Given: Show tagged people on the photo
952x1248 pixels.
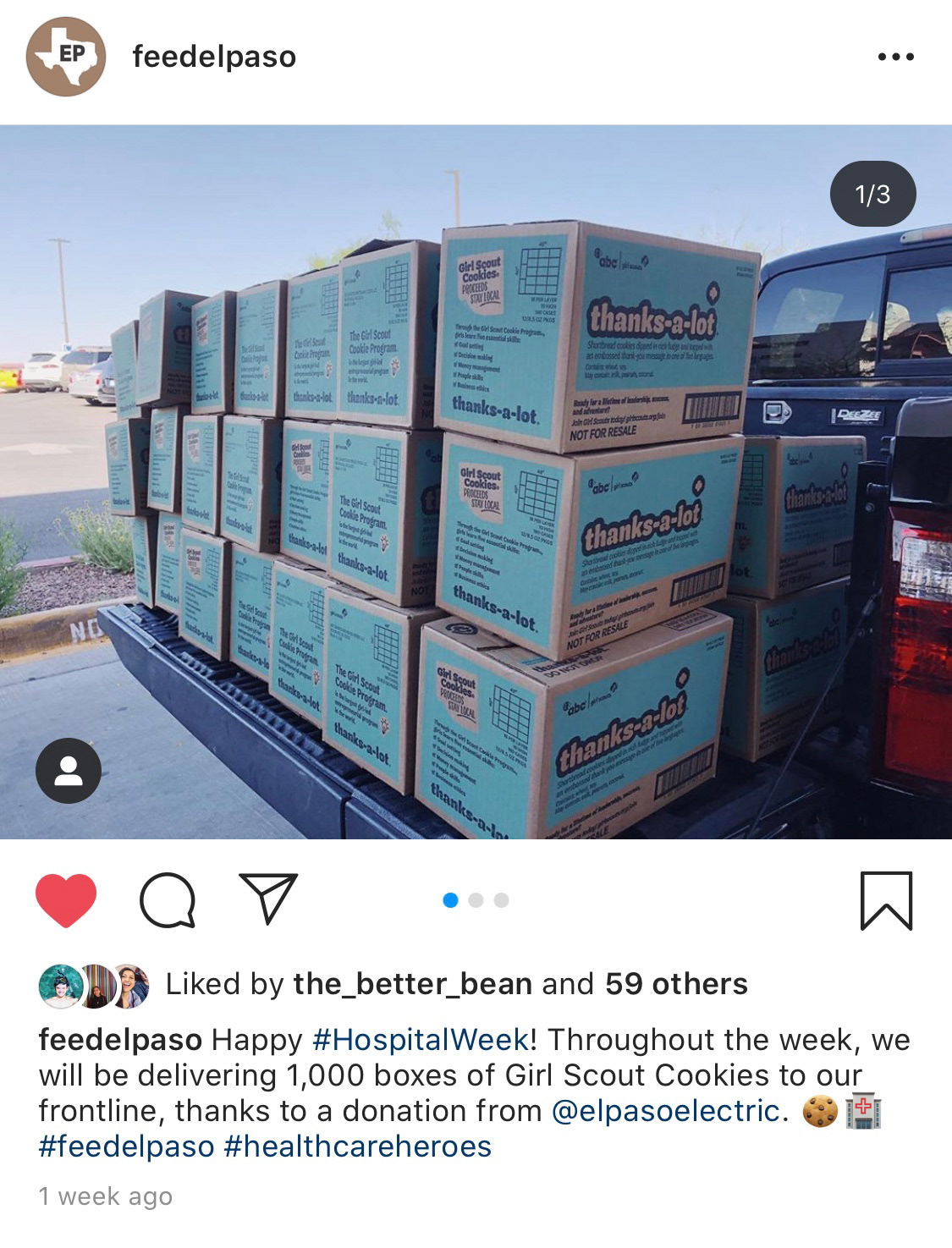Looking at the screenshot, I should click(69, 771).
